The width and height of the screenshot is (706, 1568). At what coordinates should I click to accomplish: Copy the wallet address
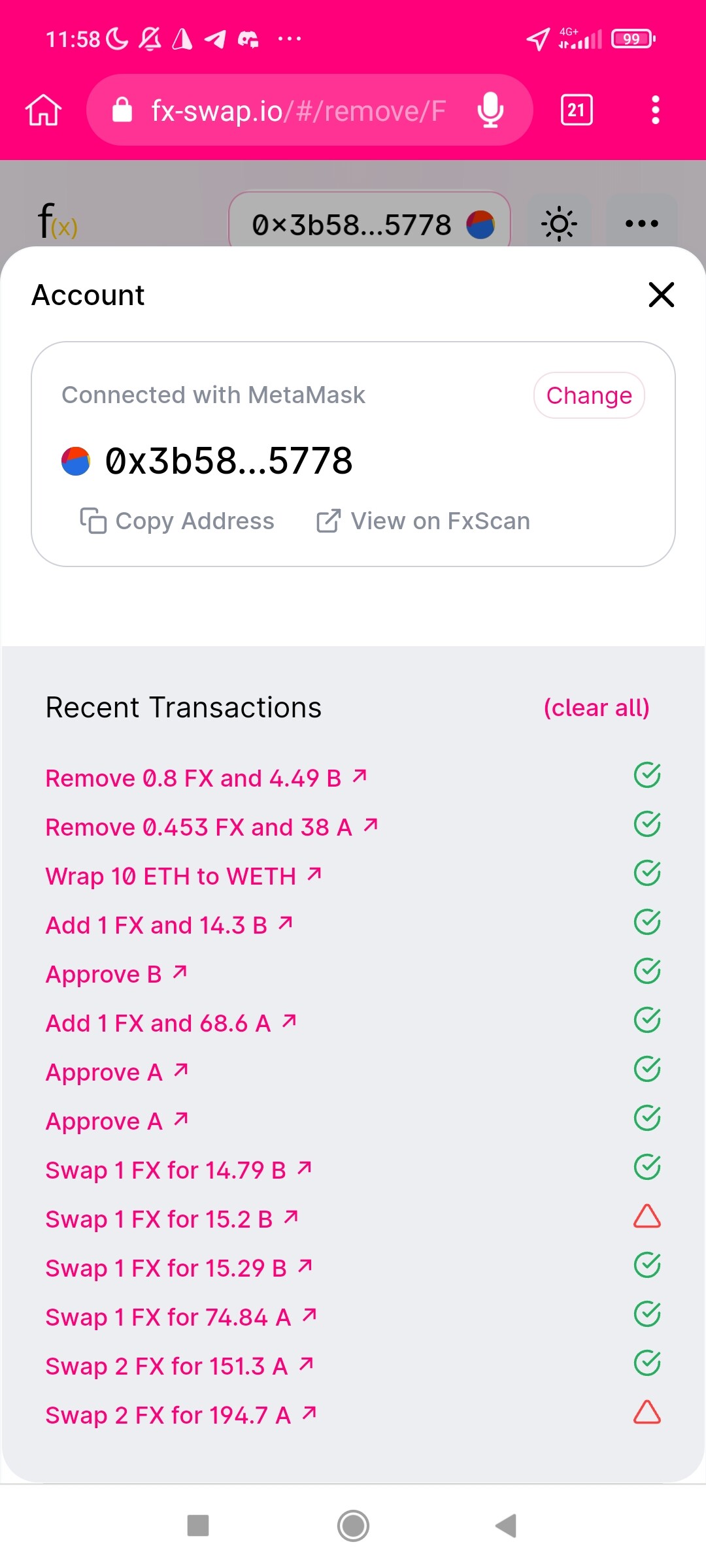coord(177,521)
